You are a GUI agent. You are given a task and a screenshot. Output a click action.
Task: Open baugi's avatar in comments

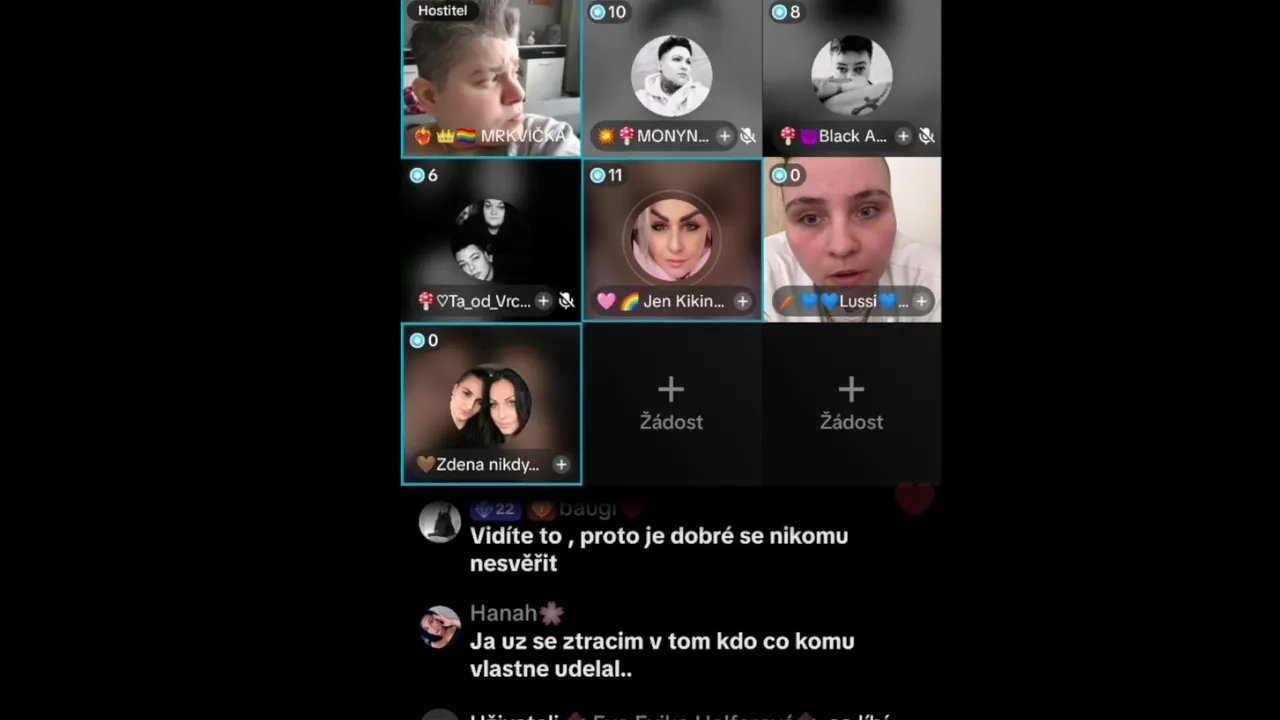[440, 522]
